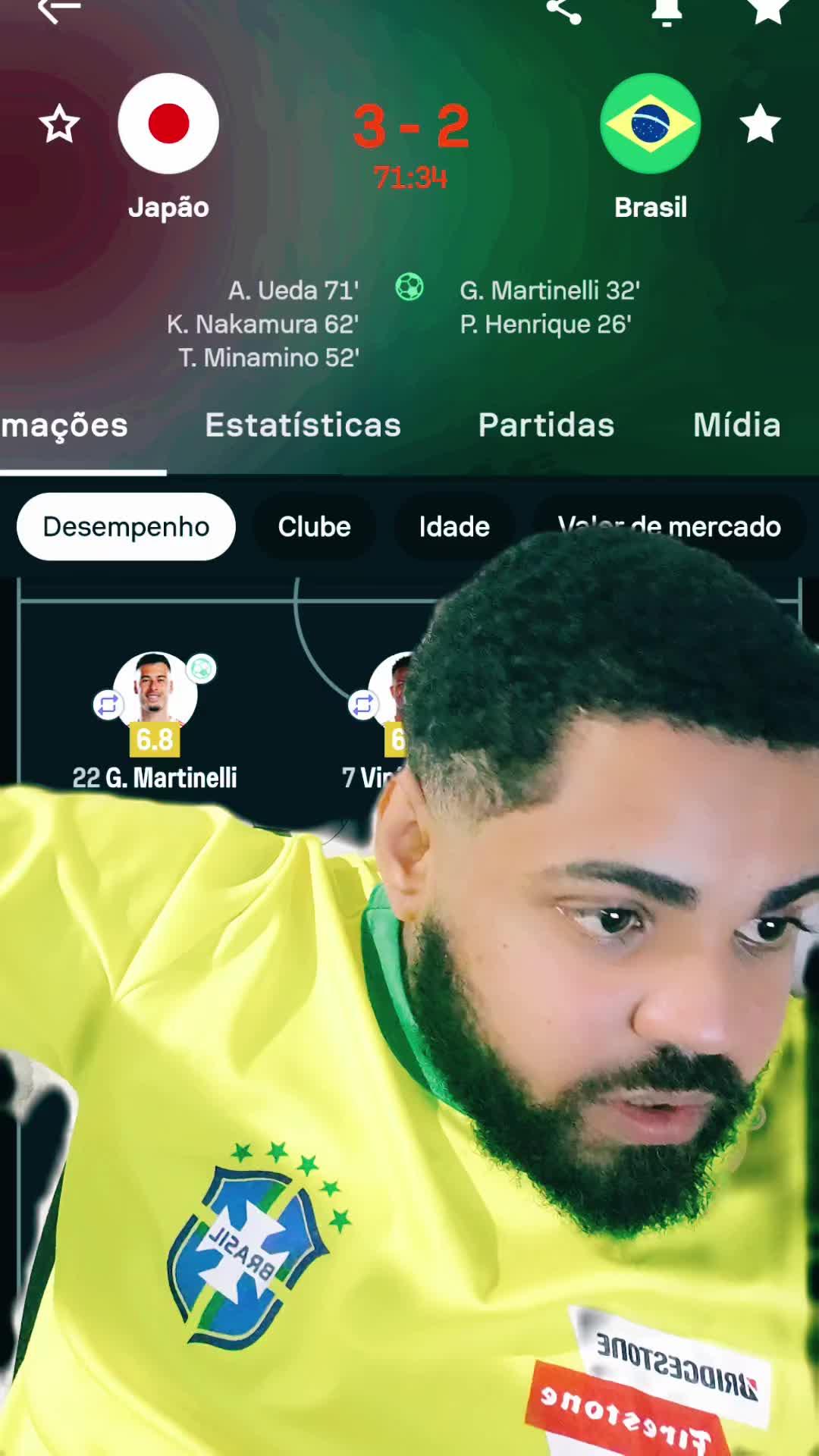
Task: Select the Desempenho chip
Action: tap(126, 527)
